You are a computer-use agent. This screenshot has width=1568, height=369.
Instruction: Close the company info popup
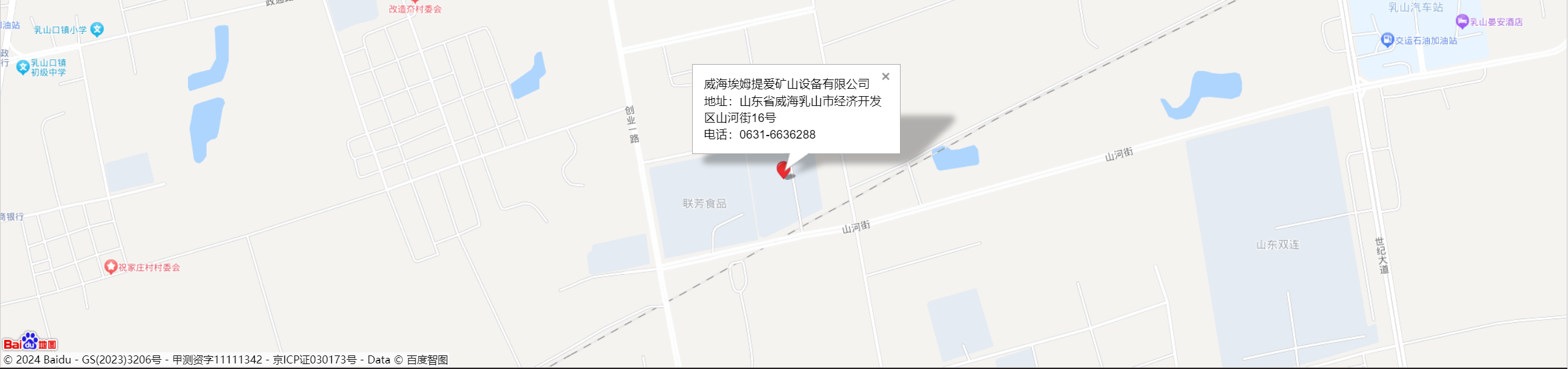coord(885,76)
